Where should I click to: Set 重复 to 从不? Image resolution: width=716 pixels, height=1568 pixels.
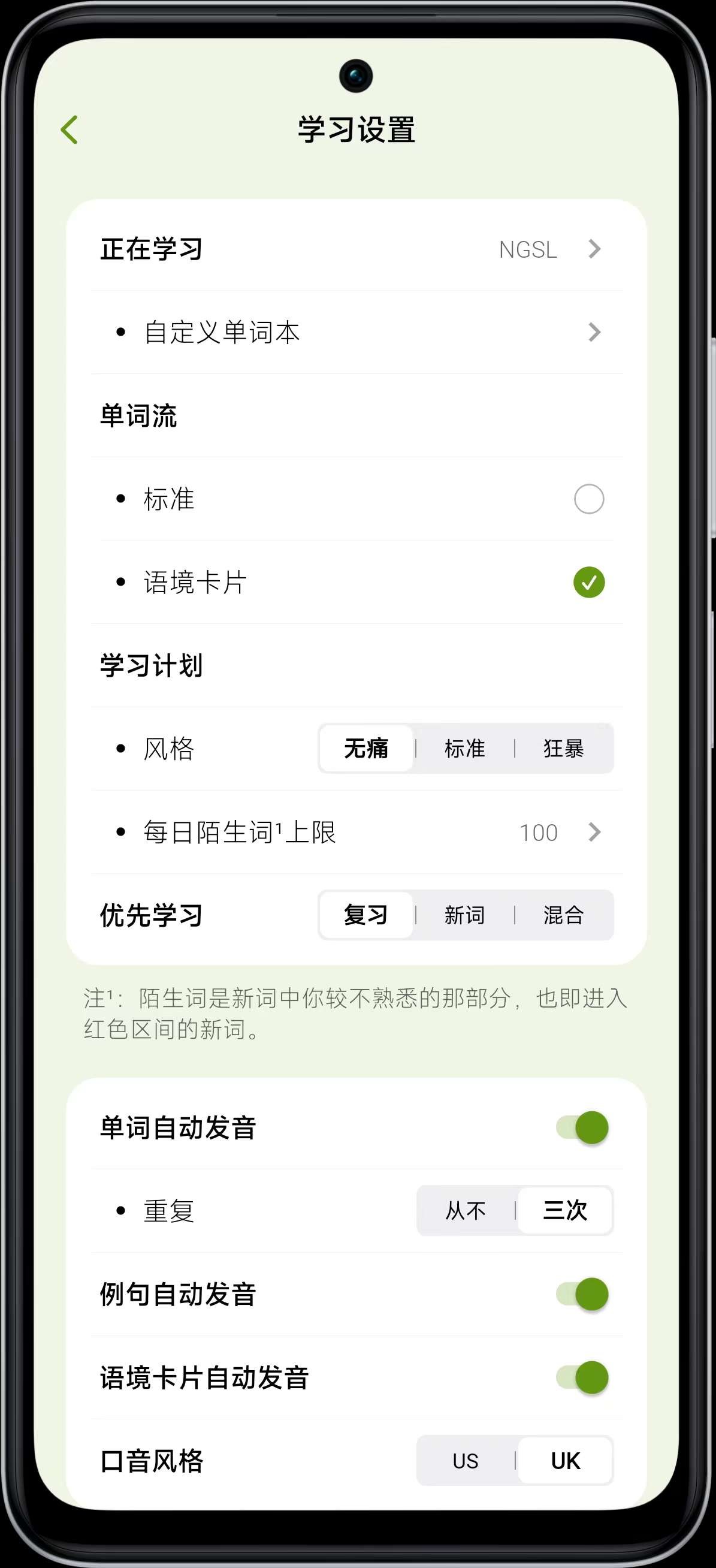pos(466,1211)
